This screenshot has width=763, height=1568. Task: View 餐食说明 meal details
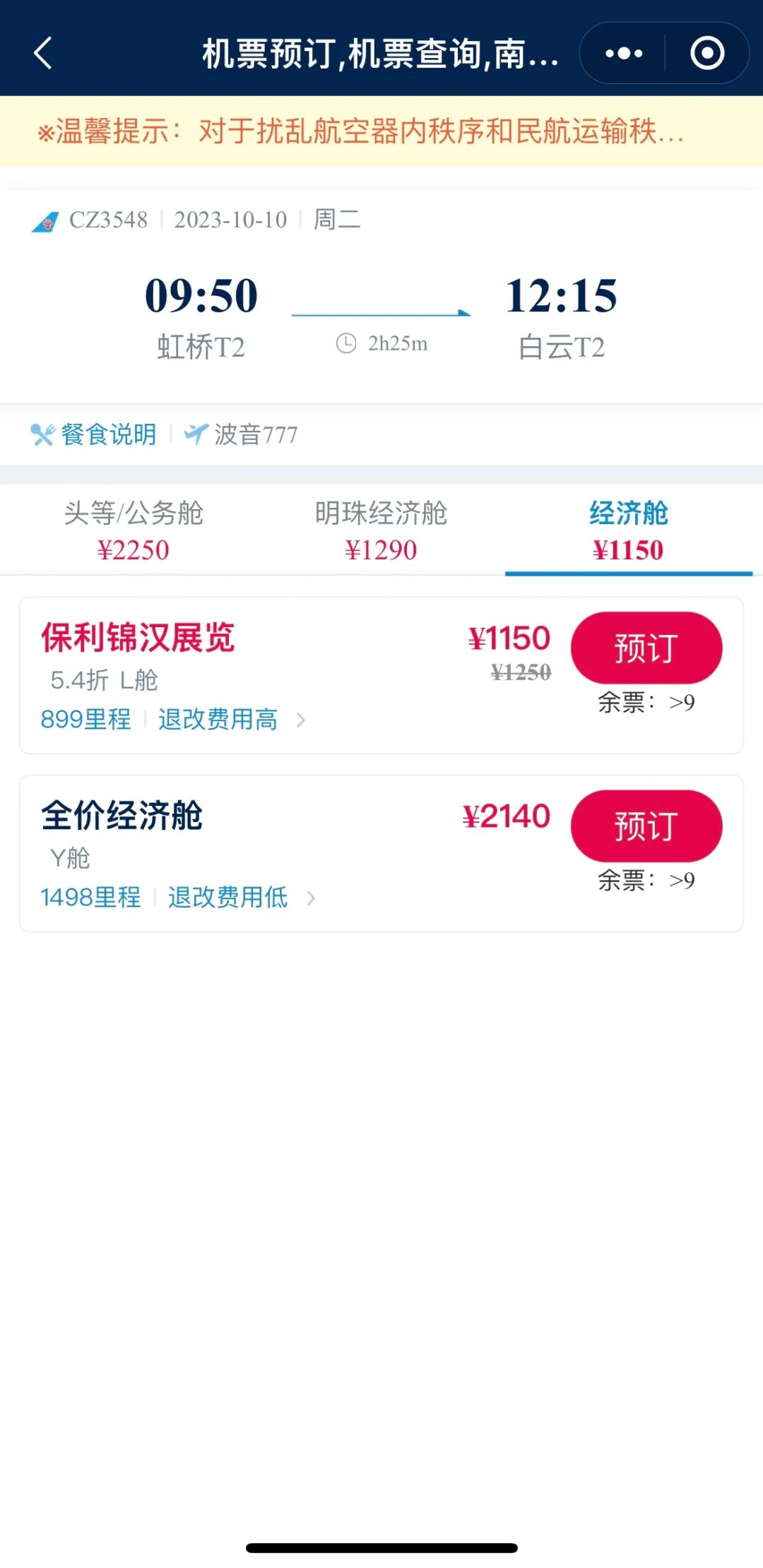coord(94,434)
